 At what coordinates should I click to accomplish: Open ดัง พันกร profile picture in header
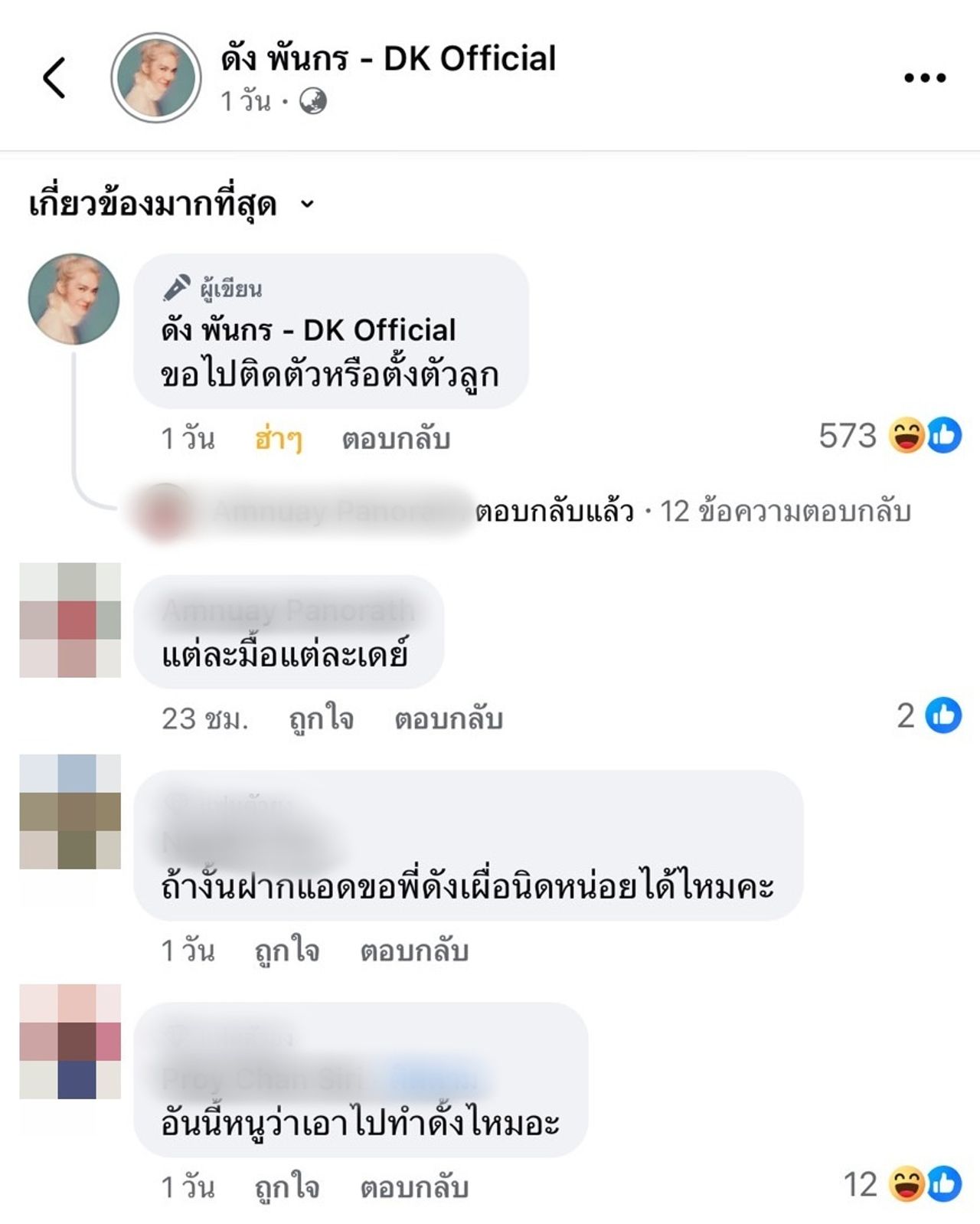click(x=156, y=77)
